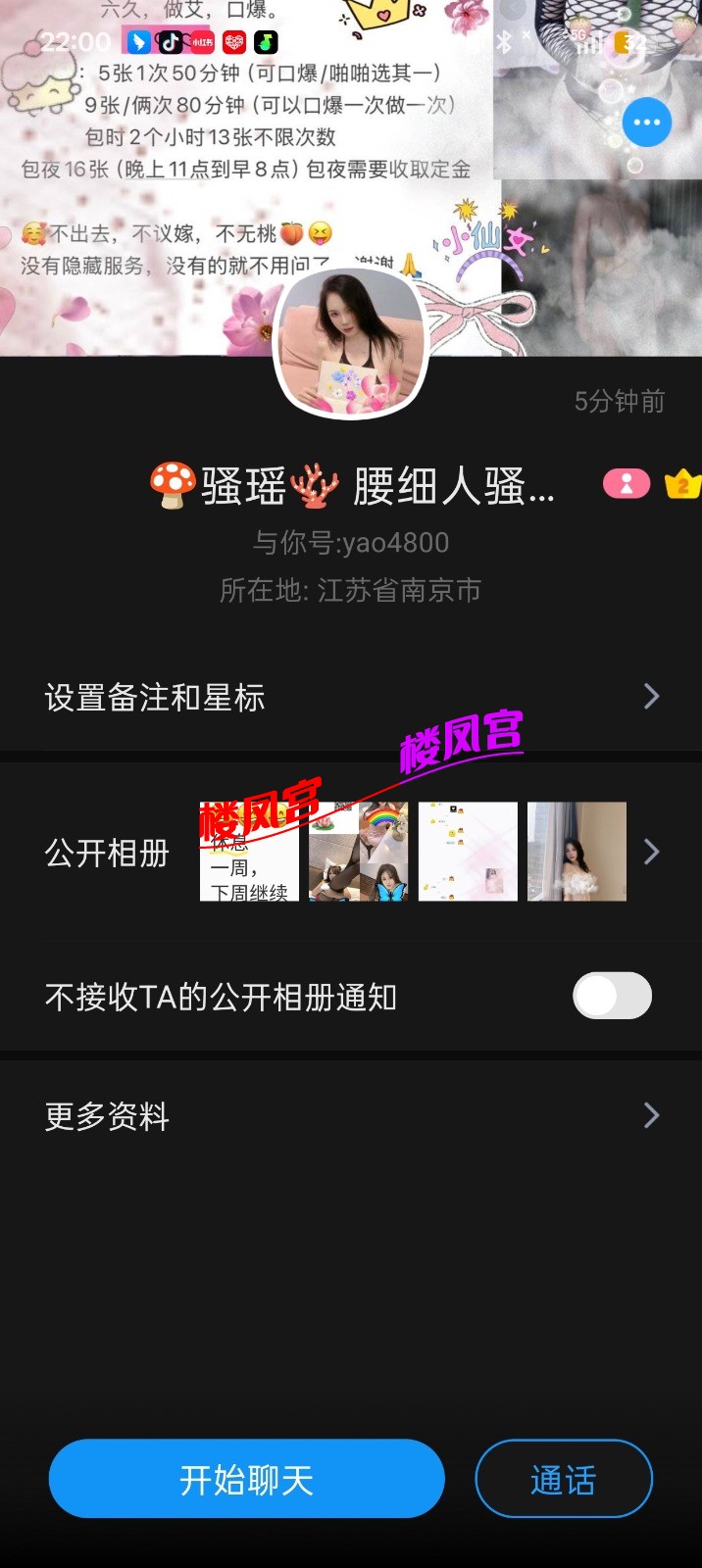Start a call with 通话 button
This screenshot has height=1568, width=702.
[564, 1479]
